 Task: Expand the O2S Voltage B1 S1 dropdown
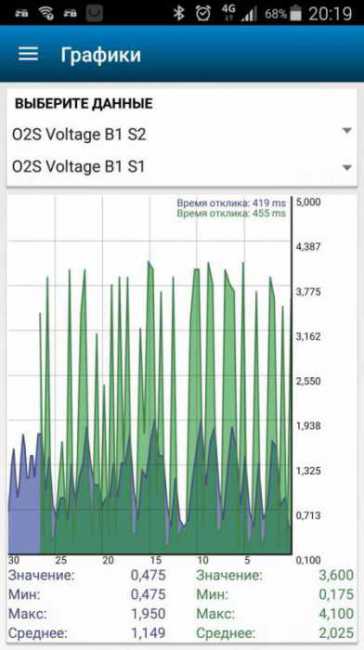182,167
